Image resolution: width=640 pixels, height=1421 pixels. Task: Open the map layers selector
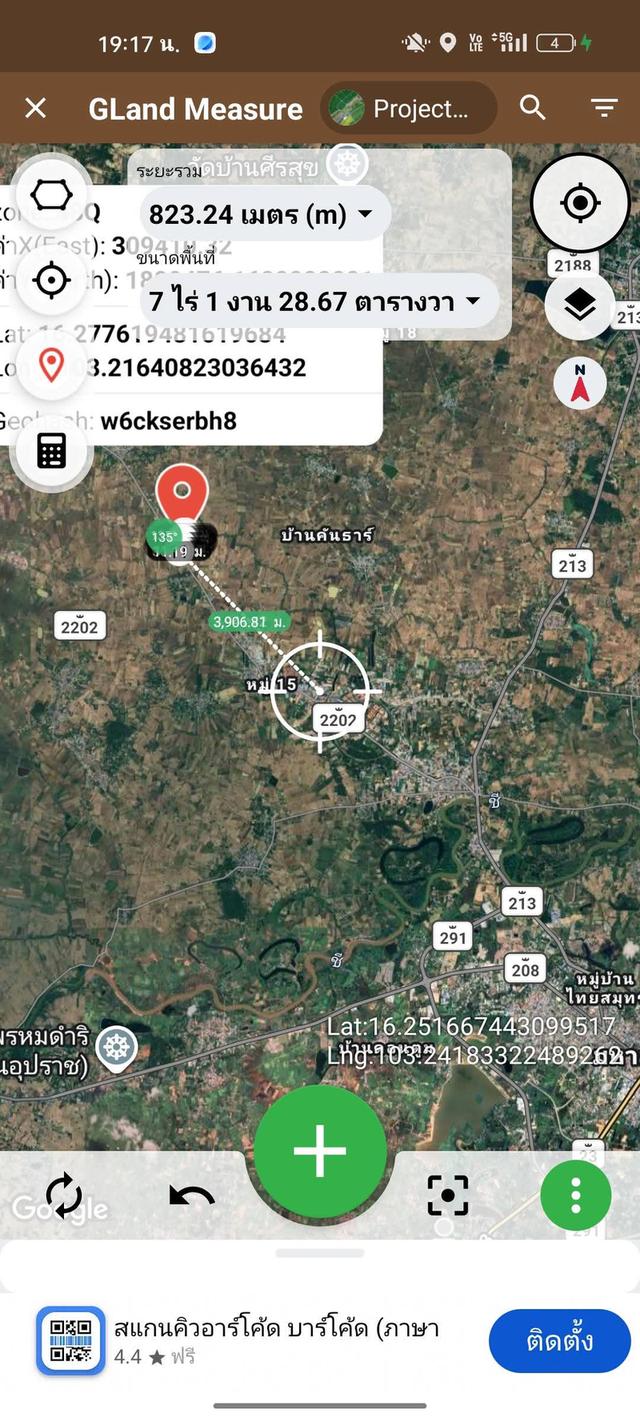(x=579, y=306)
